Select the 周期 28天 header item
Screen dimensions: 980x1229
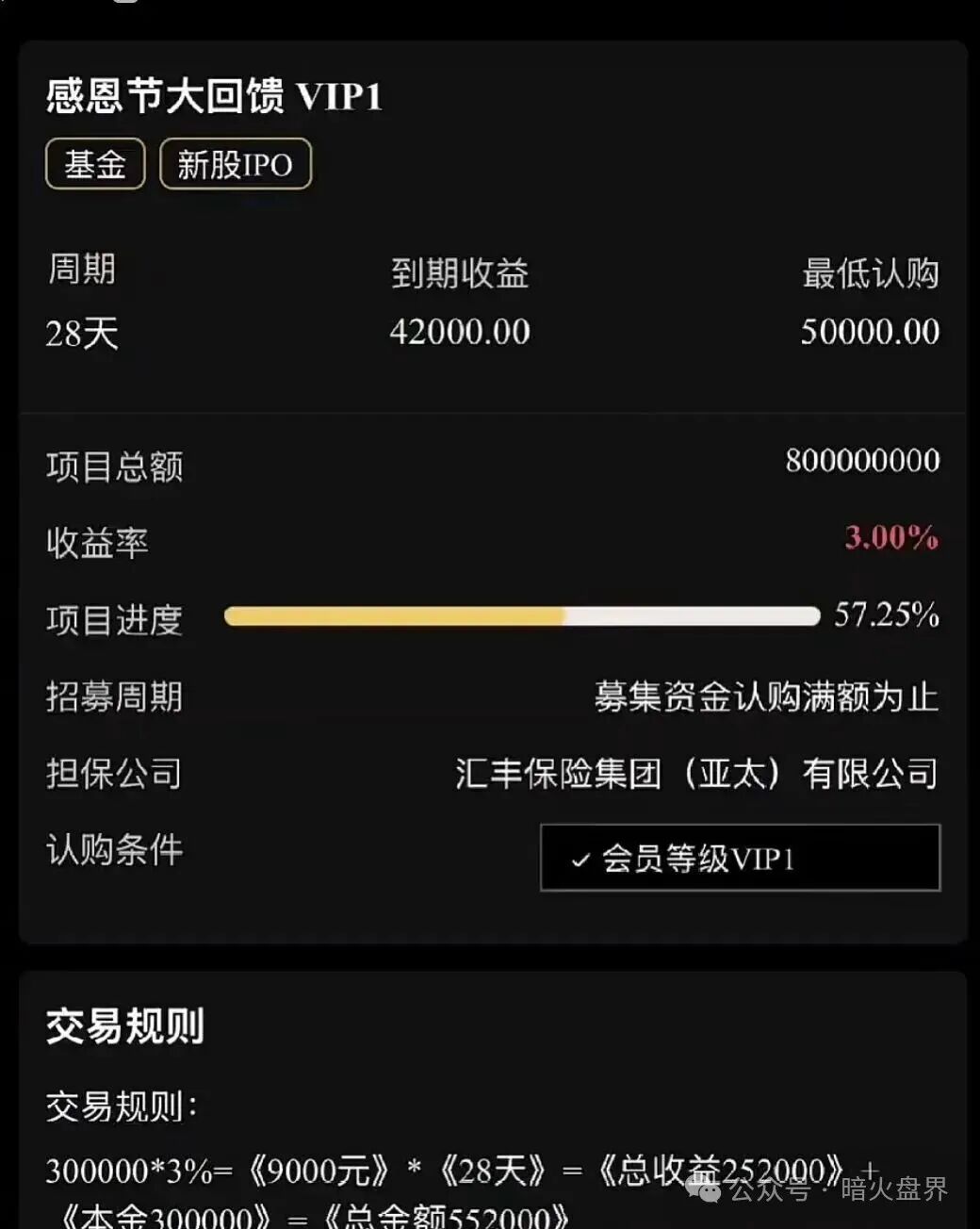point(81,302)
